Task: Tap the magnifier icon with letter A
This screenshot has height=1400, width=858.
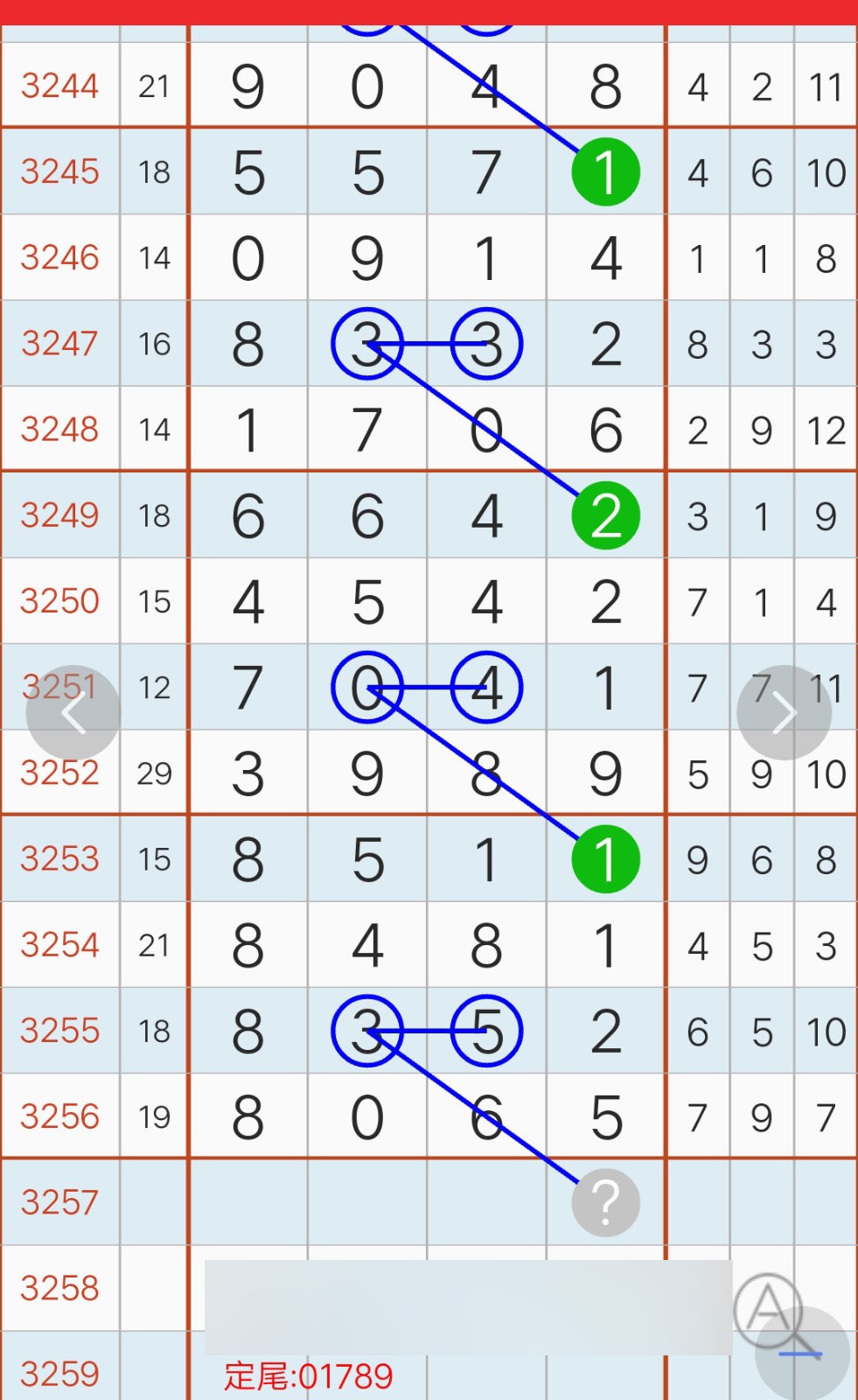Action: tap(768, 1309)
